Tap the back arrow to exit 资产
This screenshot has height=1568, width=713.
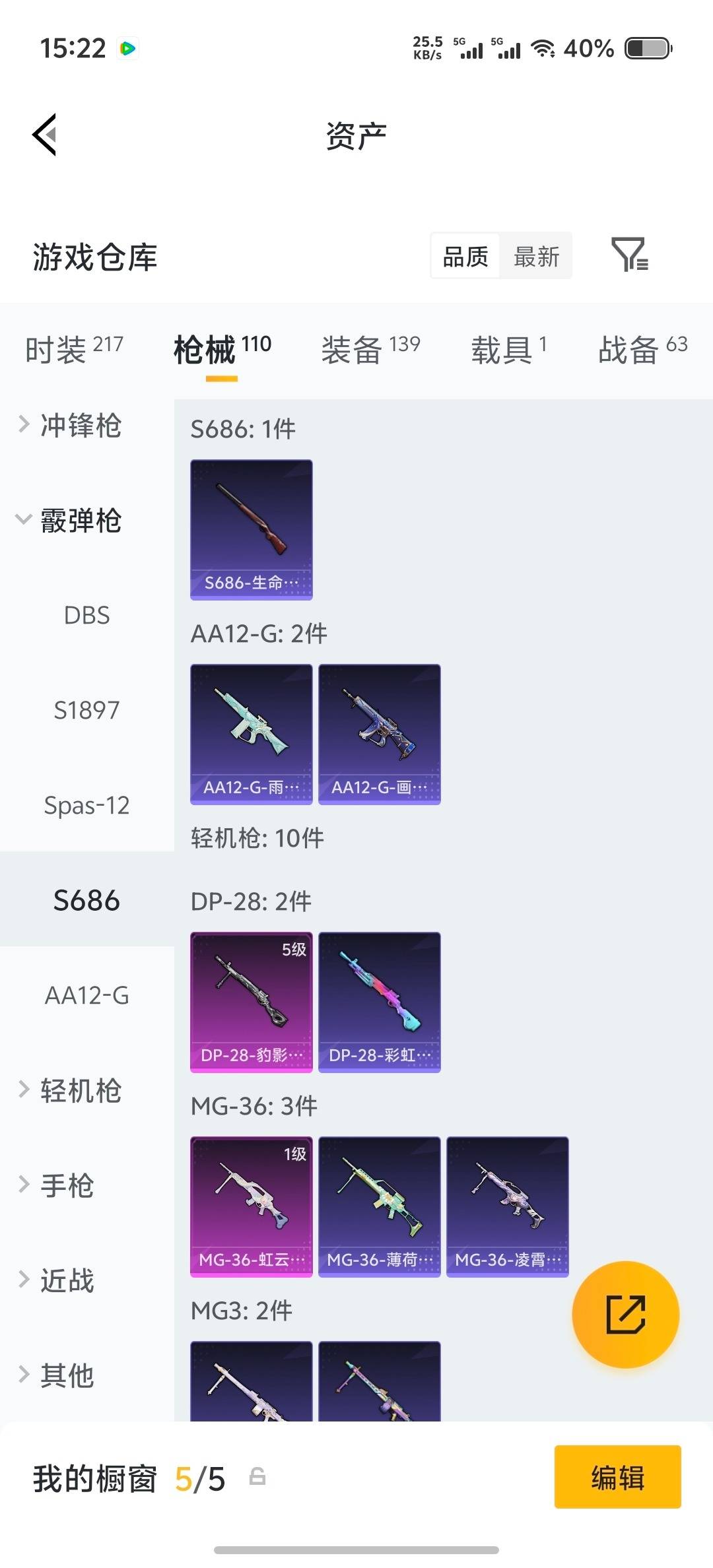44,135
